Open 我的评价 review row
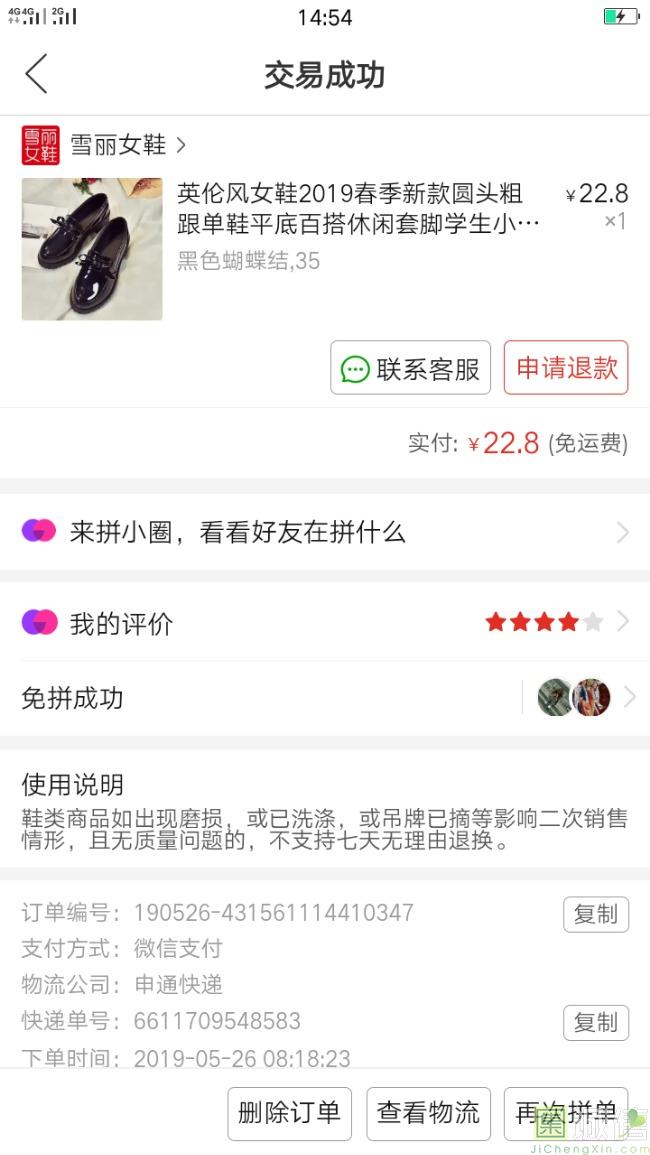 click(325, 623)
